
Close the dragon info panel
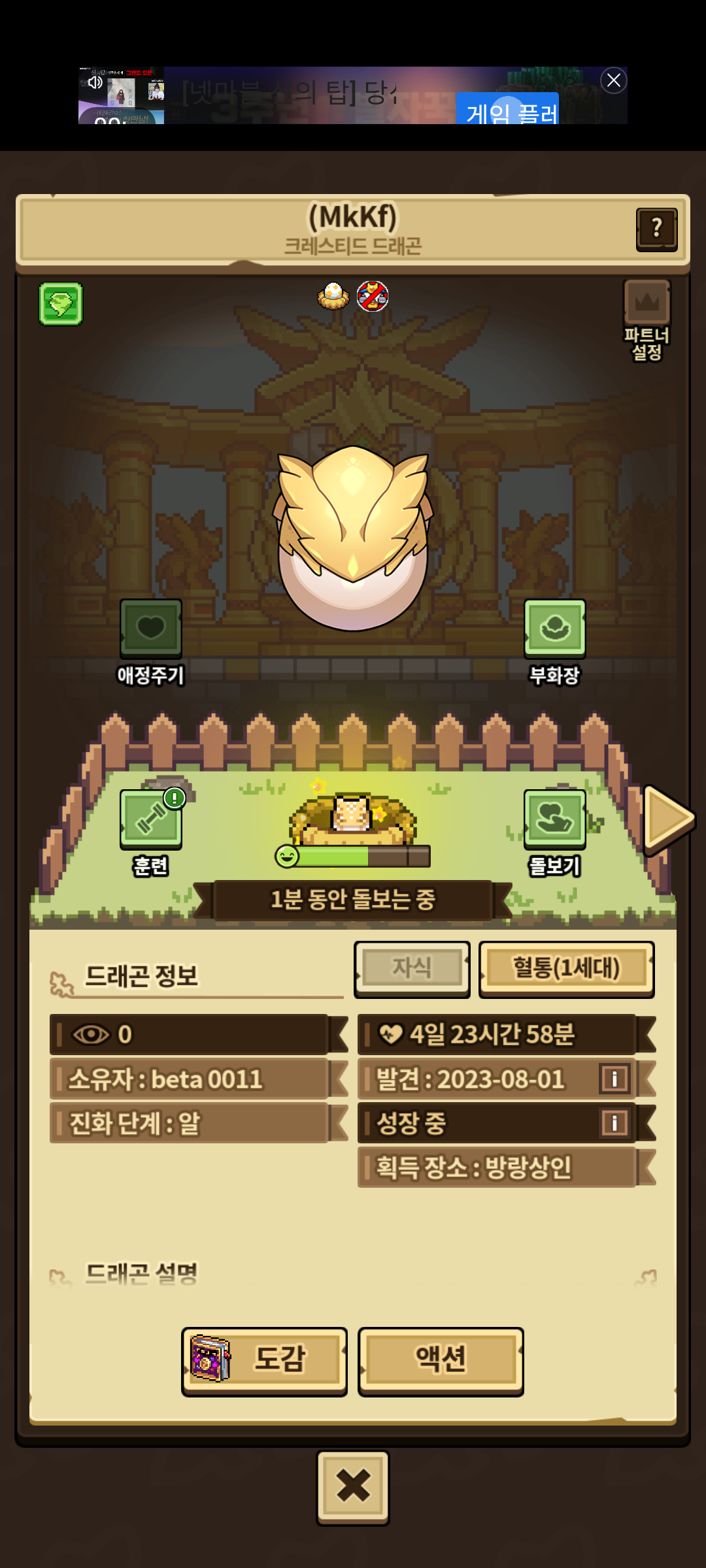click(353, 1486)
